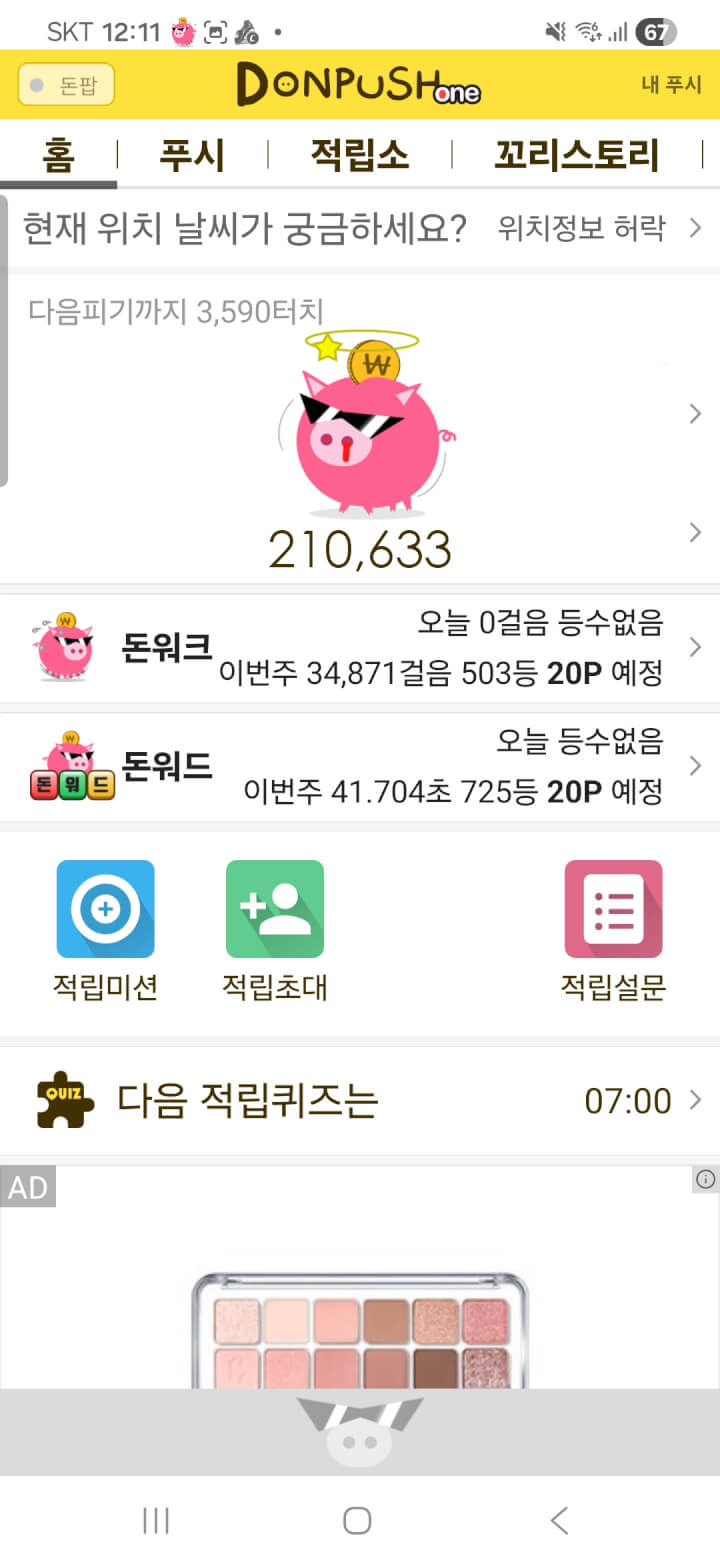Open the 다음 적립퀴즈는 quiz row
This screenshot has height=1560, width=720.
point(360,1101)
